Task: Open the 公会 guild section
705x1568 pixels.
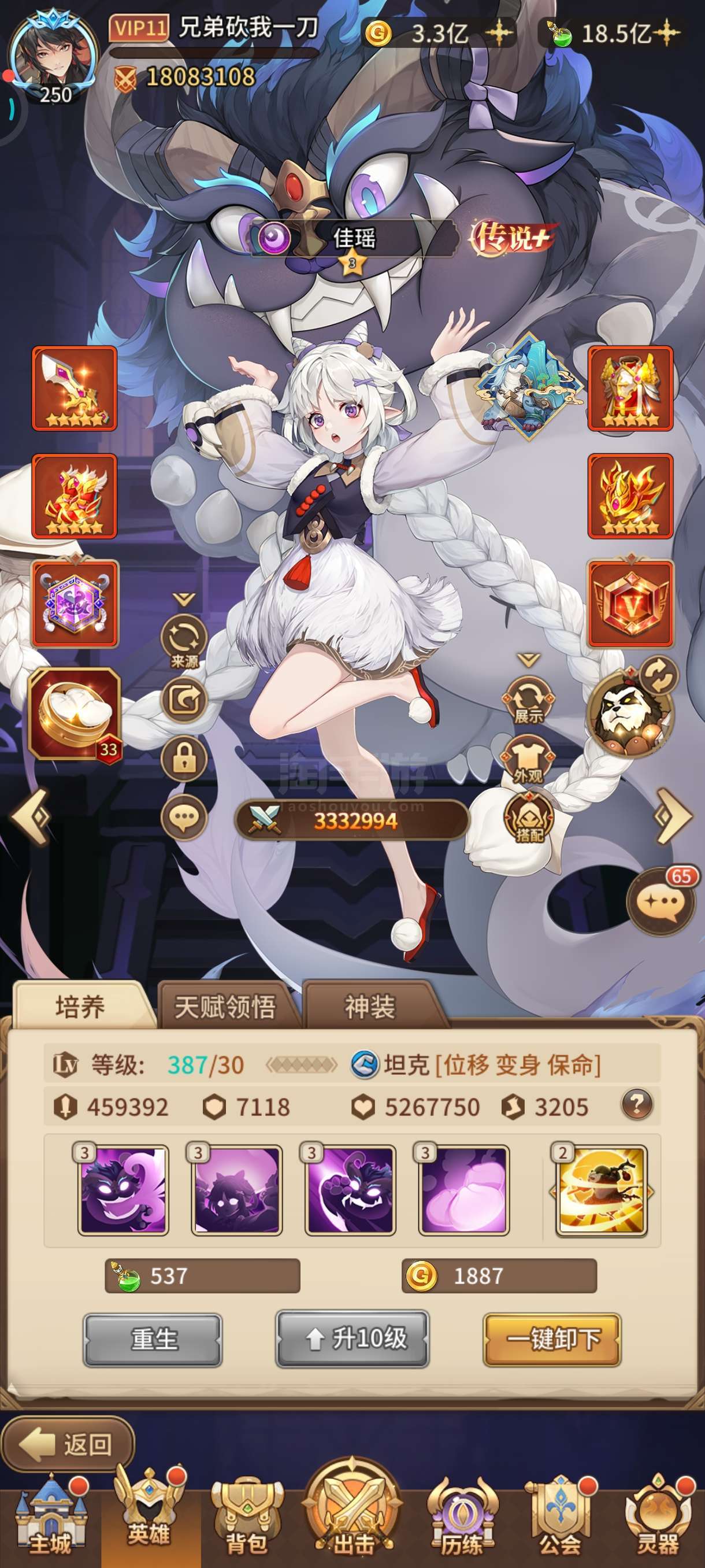Action: coord(560,1520)
